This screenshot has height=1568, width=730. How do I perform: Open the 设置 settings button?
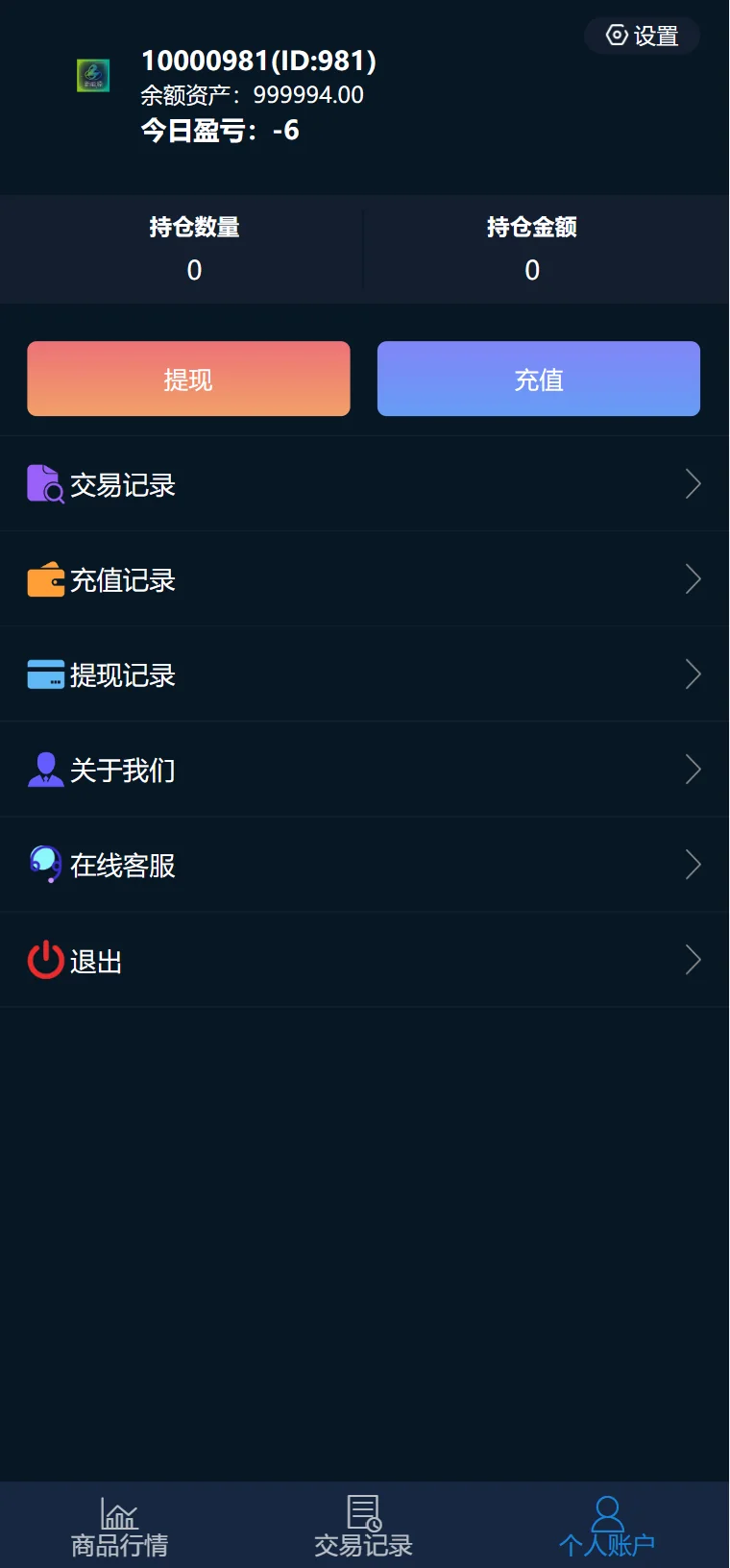(x=642, y=37)
